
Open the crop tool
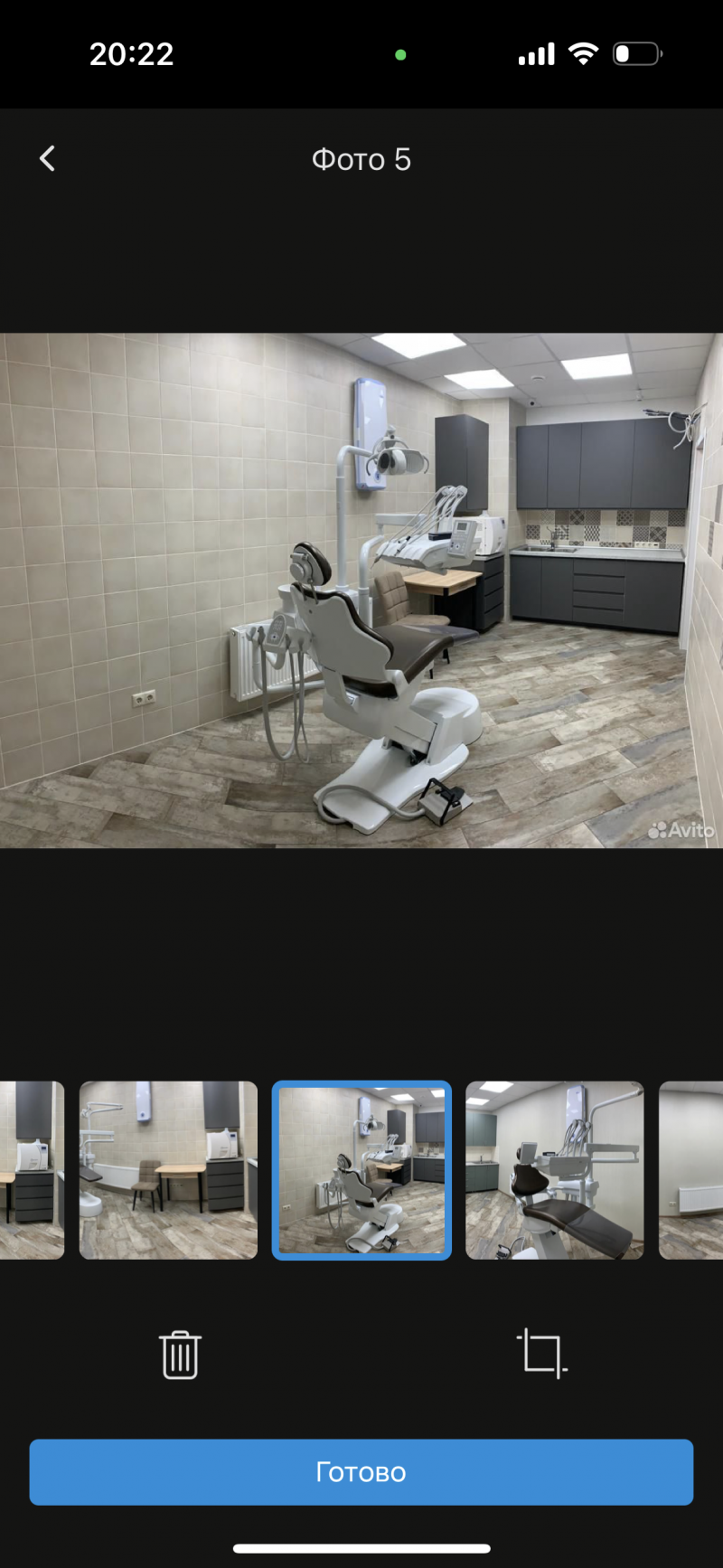click(541, 1354)
